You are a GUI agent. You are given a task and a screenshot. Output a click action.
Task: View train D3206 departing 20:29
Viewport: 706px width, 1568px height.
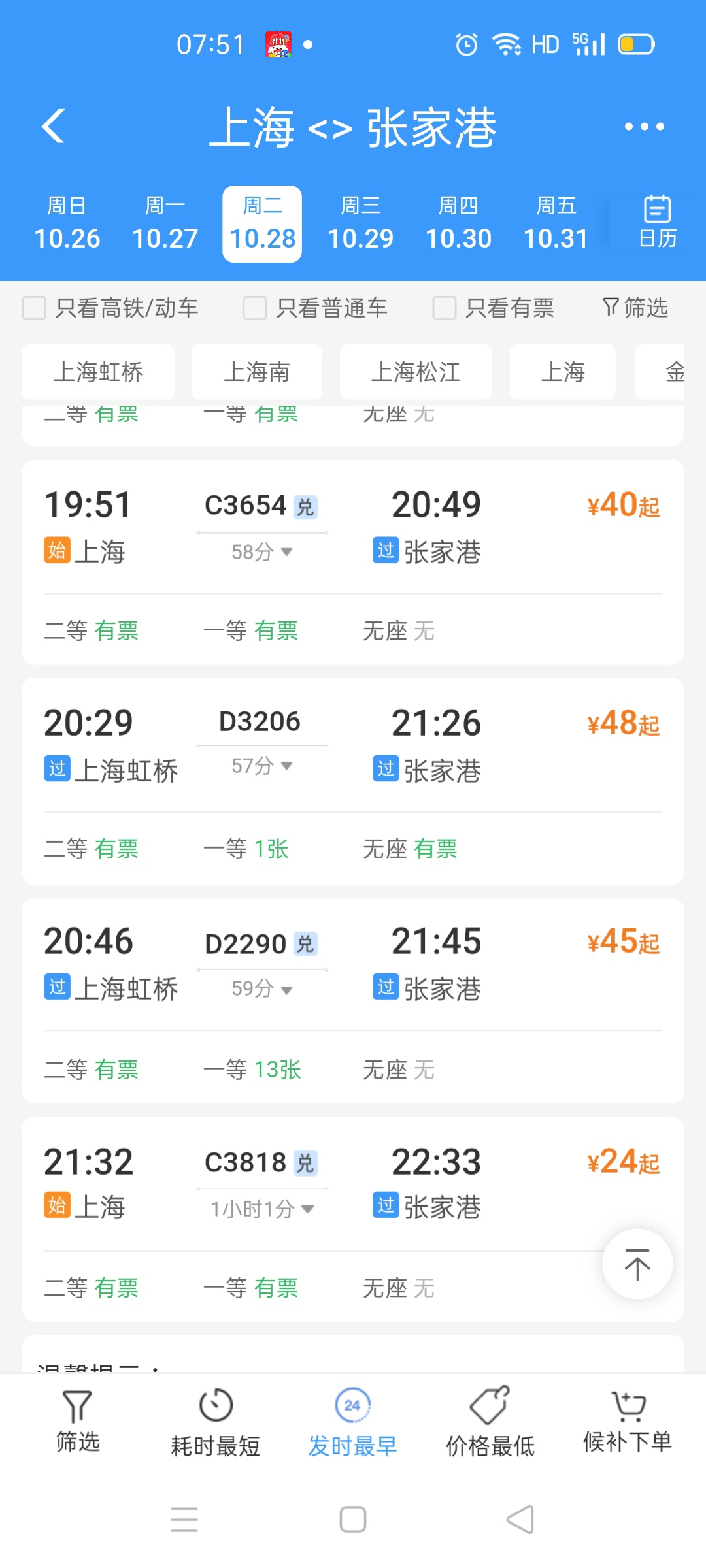pyautogui.click(x=353, y=748)
